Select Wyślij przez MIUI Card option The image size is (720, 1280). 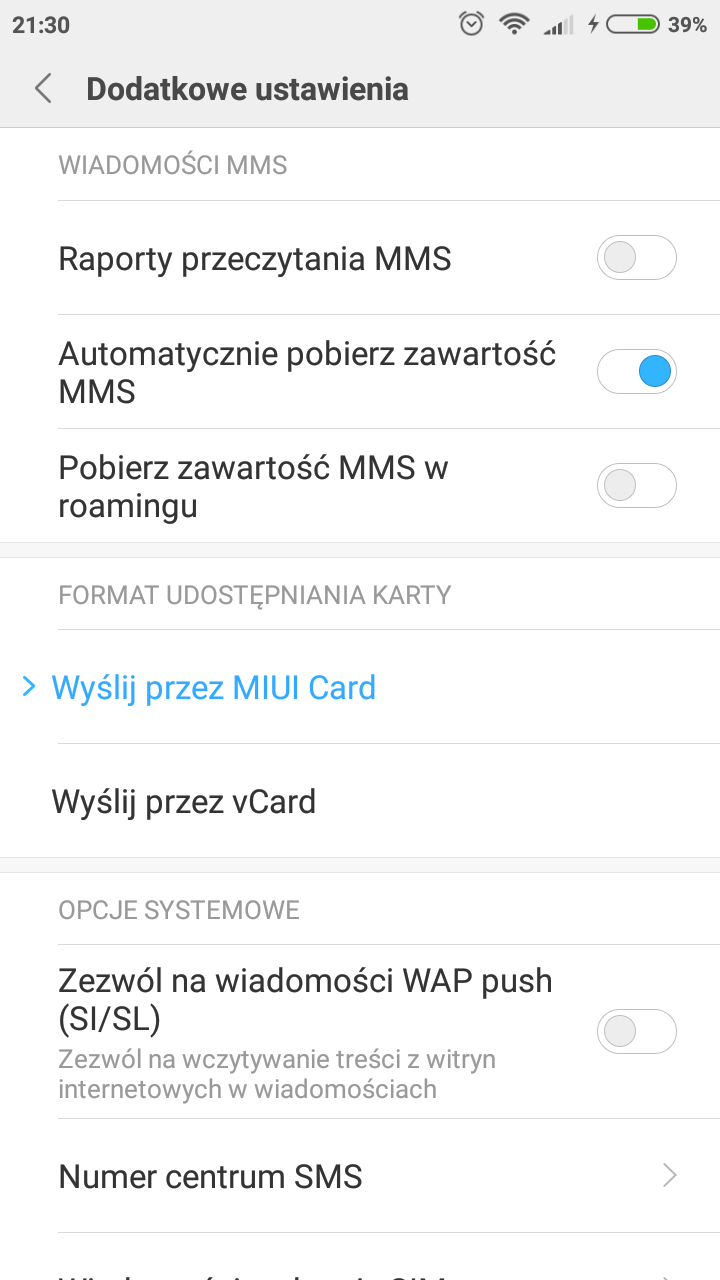214,688
